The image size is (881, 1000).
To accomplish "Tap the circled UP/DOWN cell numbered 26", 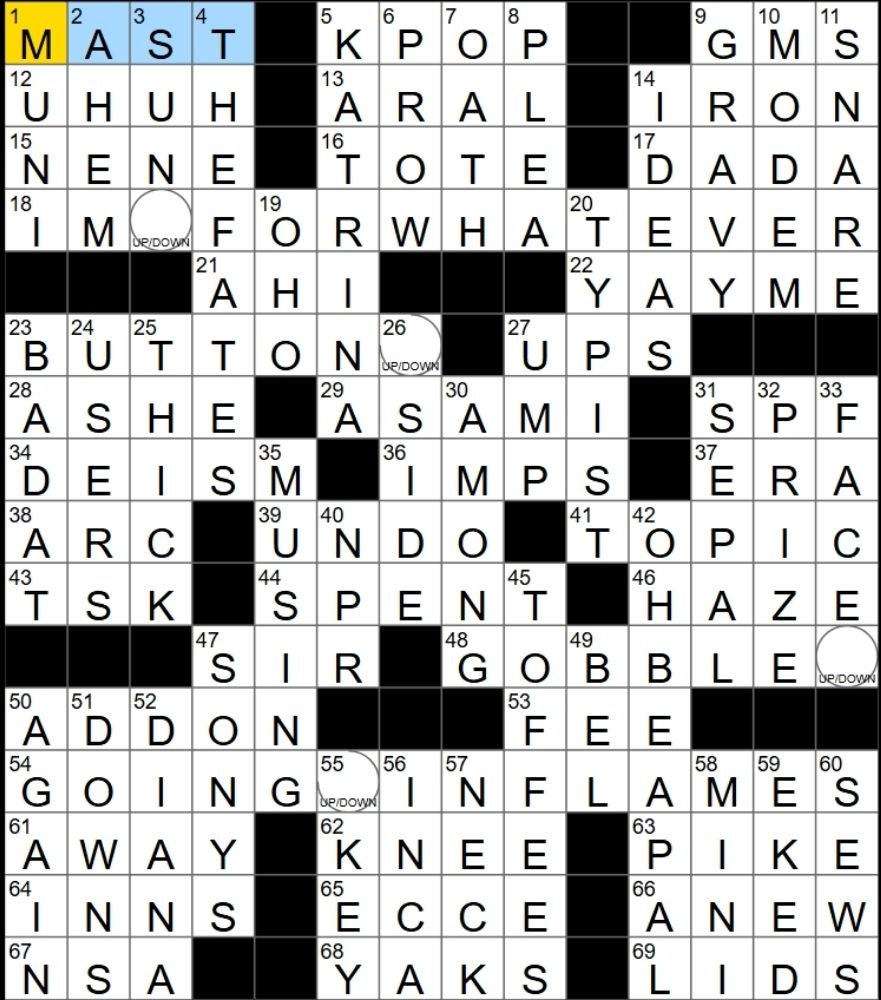I will point(410,346).
